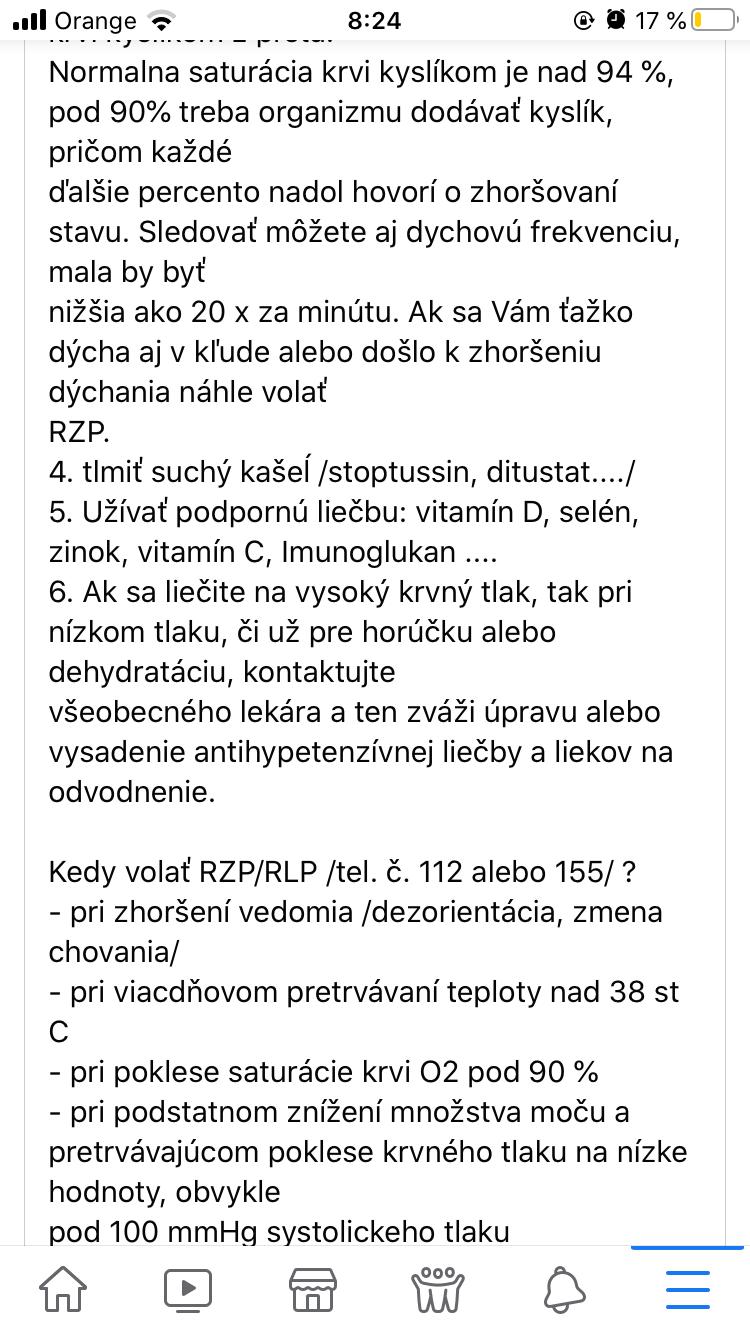750x1334 pixels.
Task: Switch to the Marketplace tab
Action: [x=313, y=1289]
